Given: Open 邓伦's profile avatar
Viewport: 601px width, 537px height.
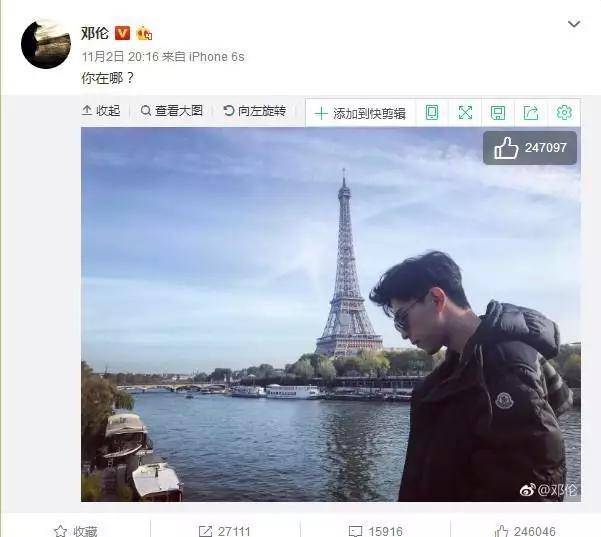Looking at the screenshot, I should tap(46, 43).
